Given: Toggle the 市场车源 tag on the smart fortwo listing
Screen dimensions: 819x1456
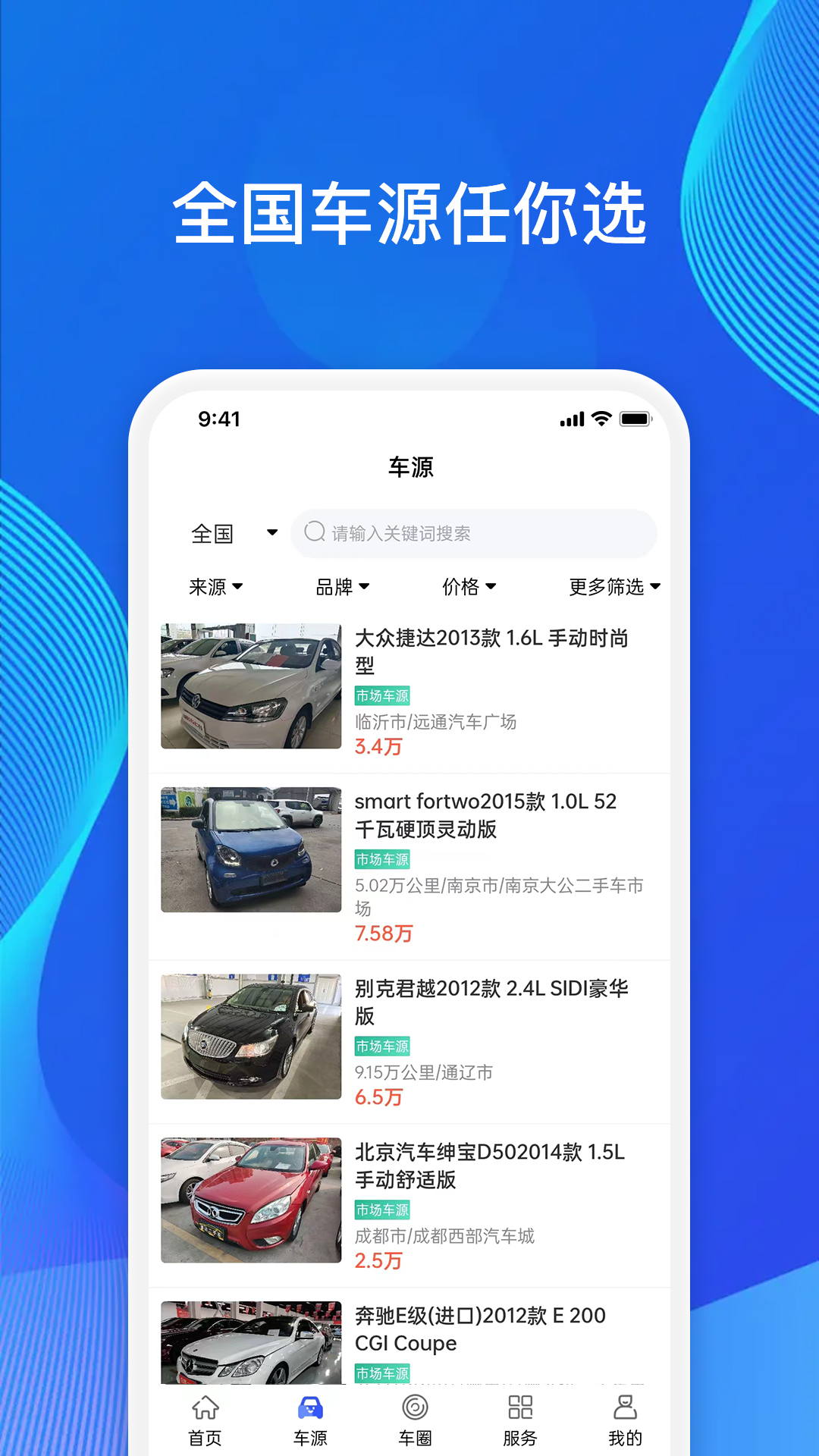Looking at the screenshot, I should [382, 859].
